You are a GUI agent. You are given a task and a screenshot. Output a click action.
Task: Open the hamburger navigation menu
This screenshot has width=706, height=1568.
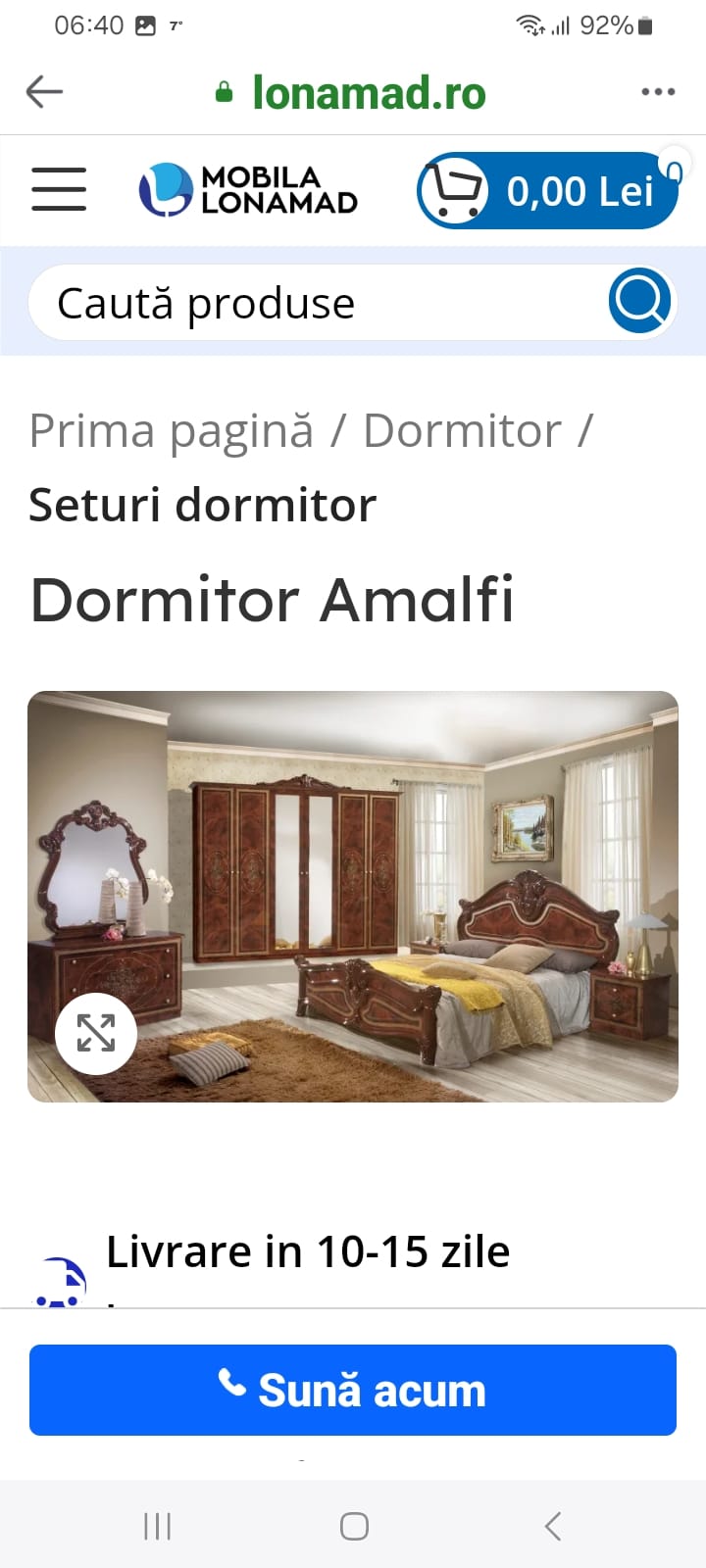(59, 189)
